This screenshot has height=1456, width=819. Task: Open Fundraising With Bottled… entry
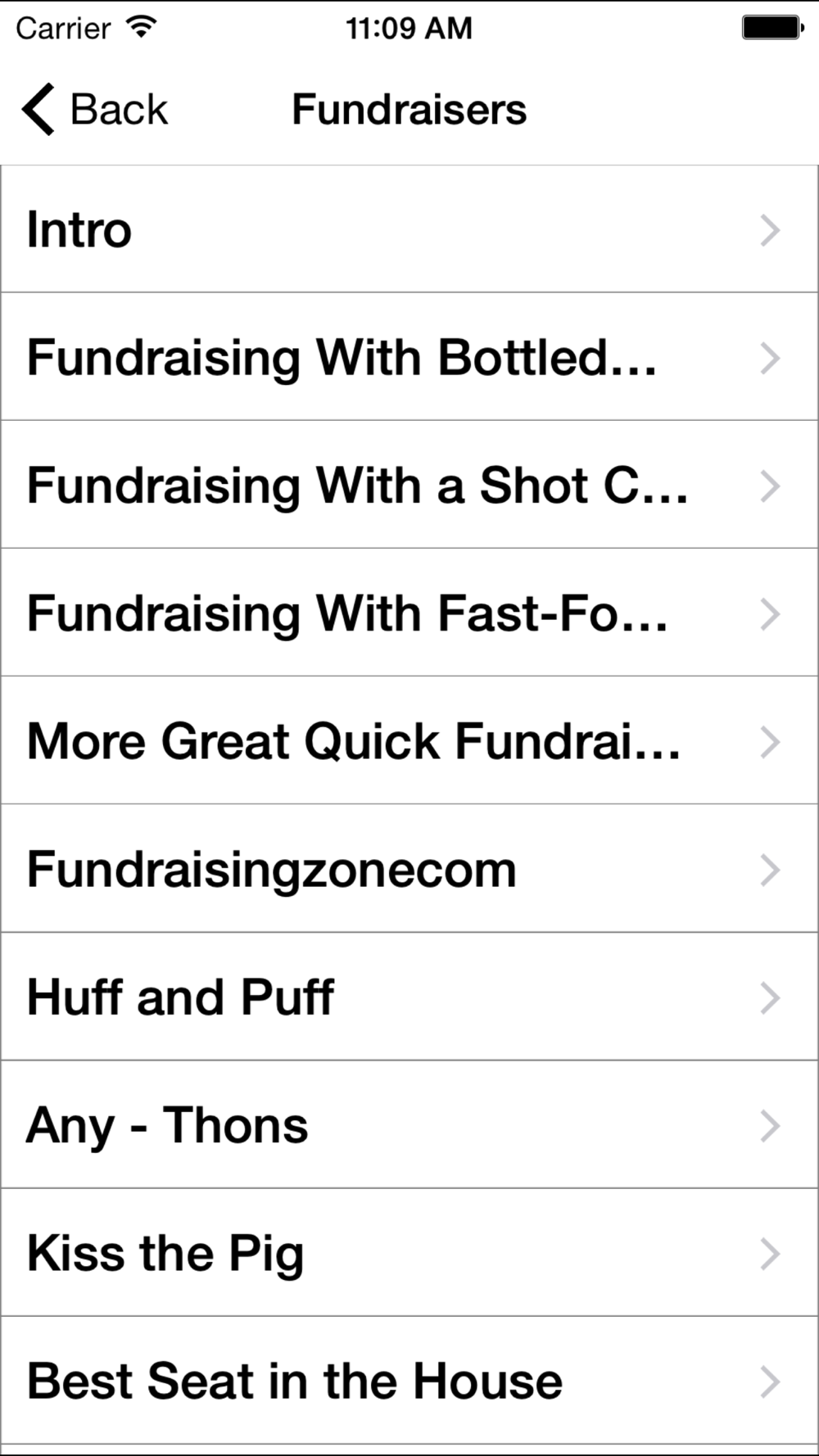pyautogui.click(x=409, y=357)
